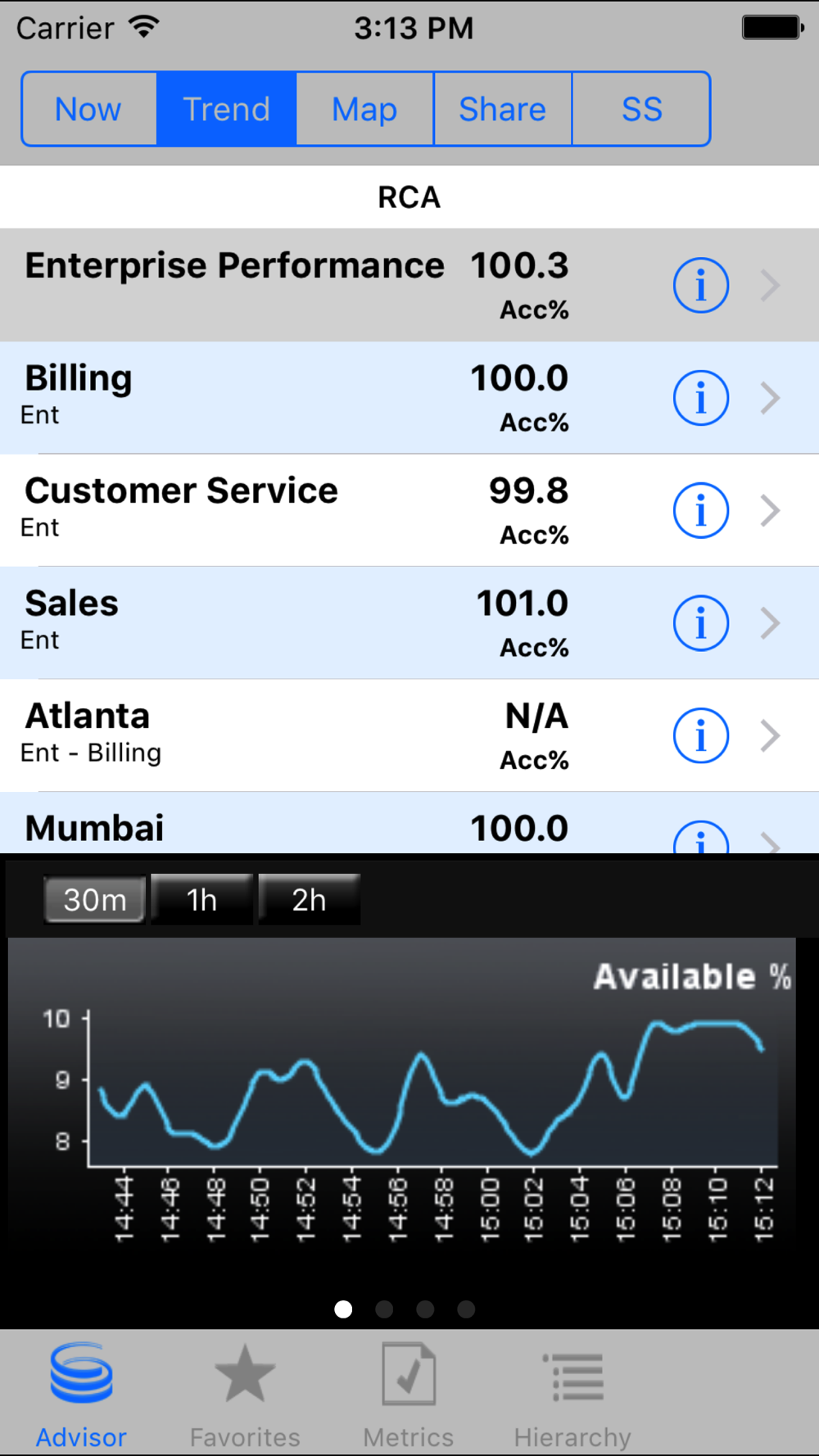819x1456 pixels.
Task: Tap the second chart page dot
Action: pos(384,1309)
